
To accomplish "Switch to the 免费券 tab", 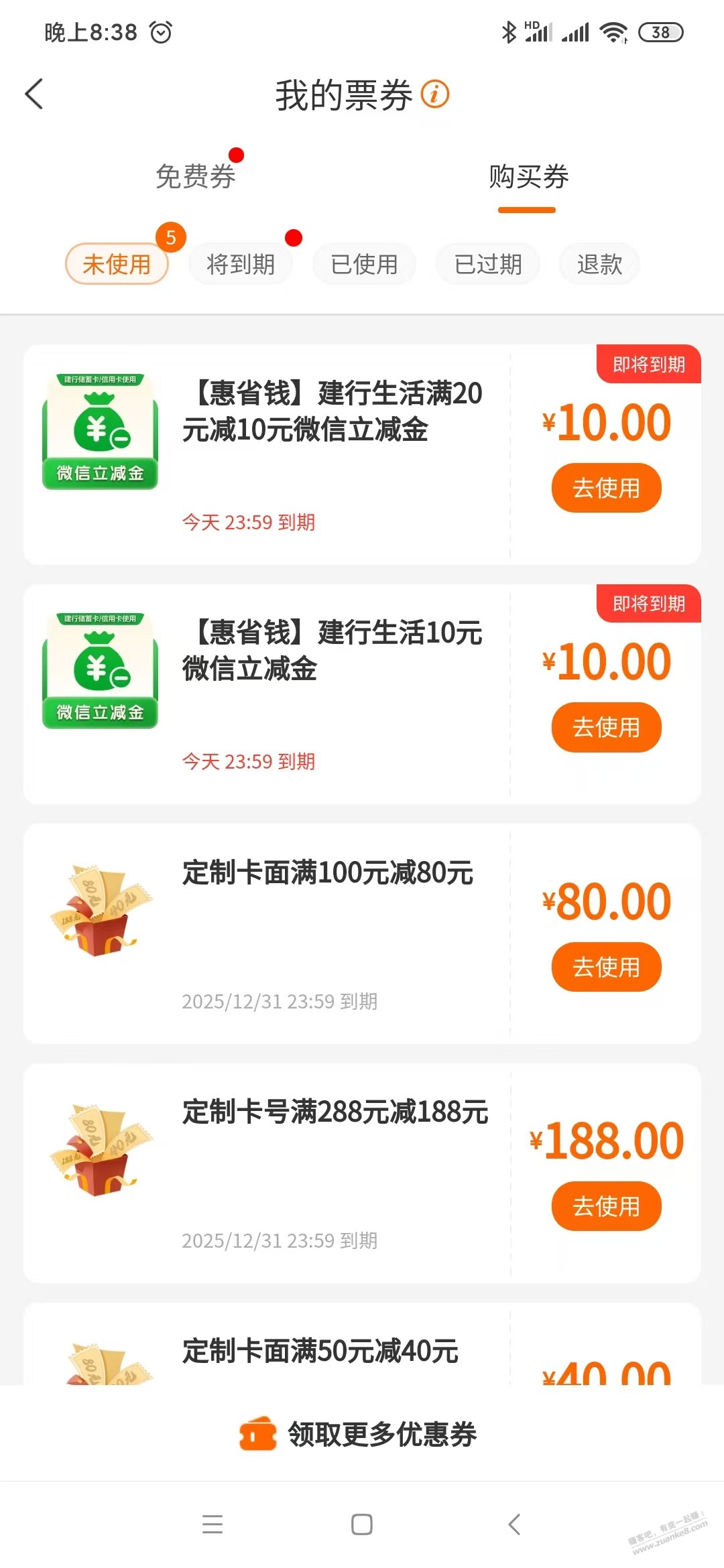I will coord(195,177).
